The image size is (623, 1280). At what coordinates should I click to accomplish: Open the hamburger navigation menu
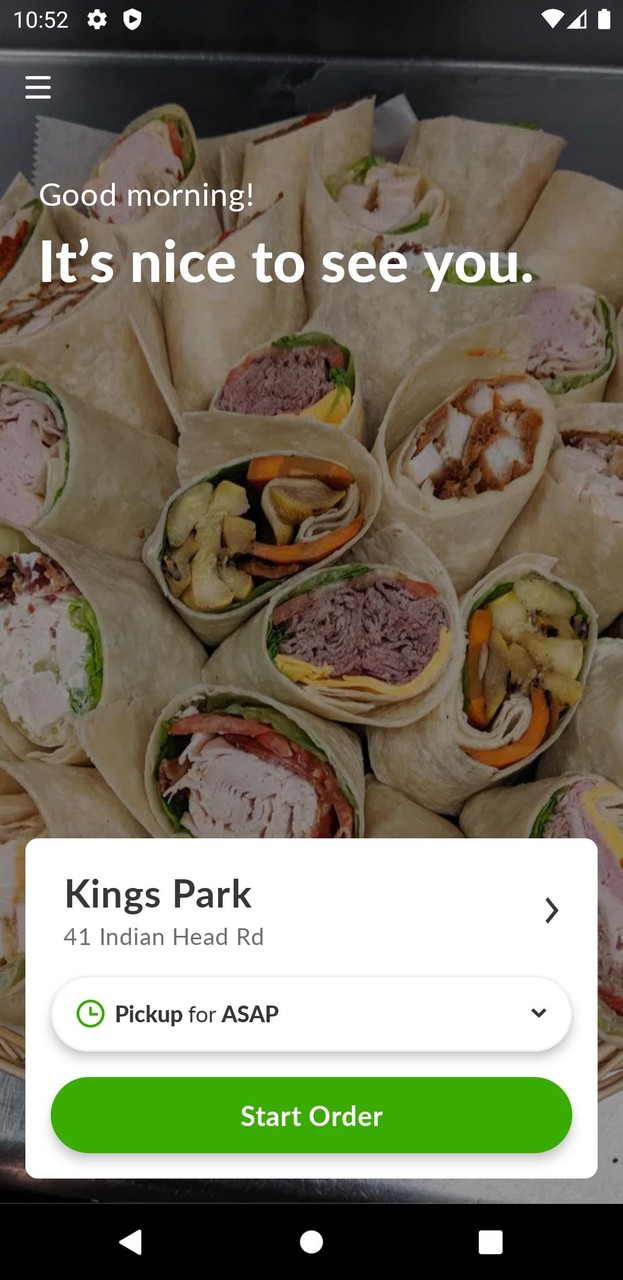(x=38, y=88)
